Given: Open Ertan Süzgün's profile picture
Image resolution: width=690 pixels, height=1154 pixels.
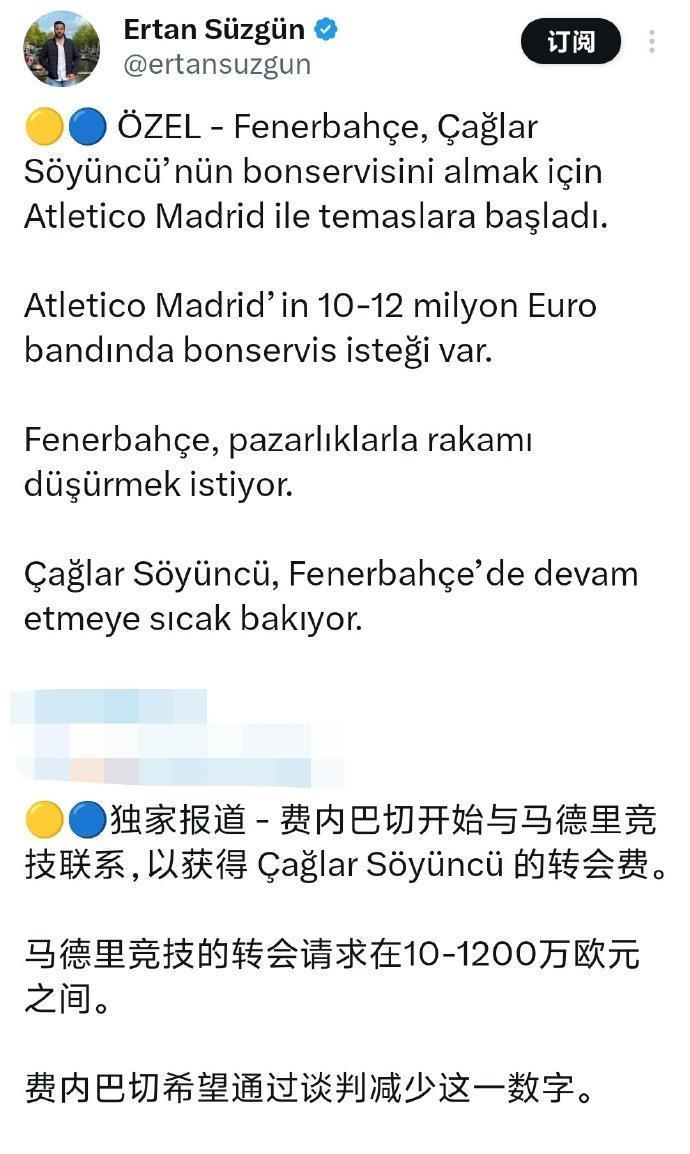Looking at the screenshot, I should pyautogui.click(x=61, y=48).
